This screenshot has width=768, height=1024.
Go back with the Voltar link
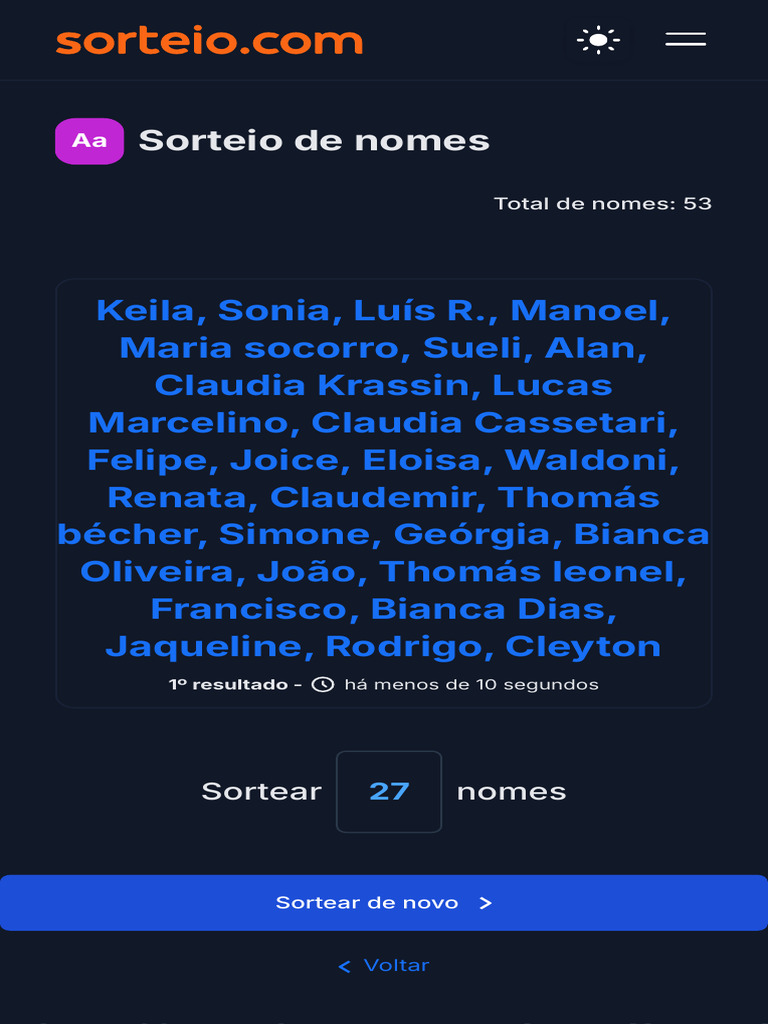384,965
